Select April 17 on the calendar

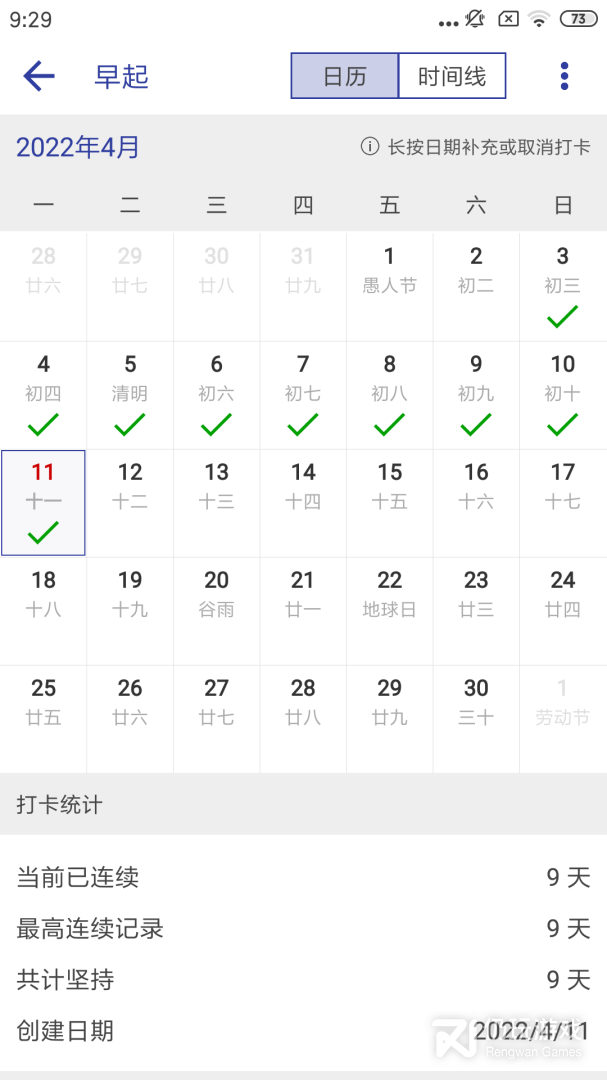pos(563,486)
